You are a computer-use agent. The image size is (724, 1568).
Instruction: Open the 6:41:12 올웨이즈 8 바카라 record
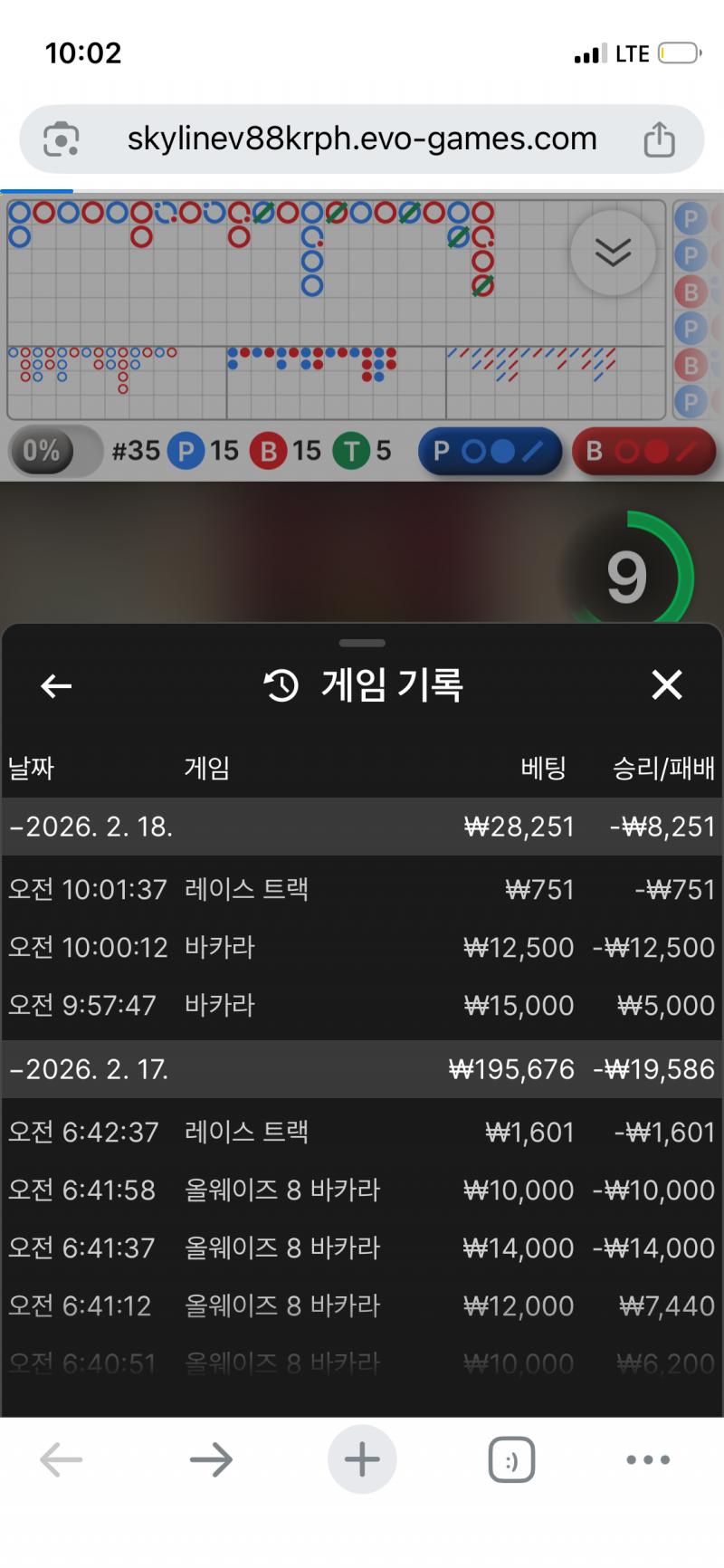362,1306
